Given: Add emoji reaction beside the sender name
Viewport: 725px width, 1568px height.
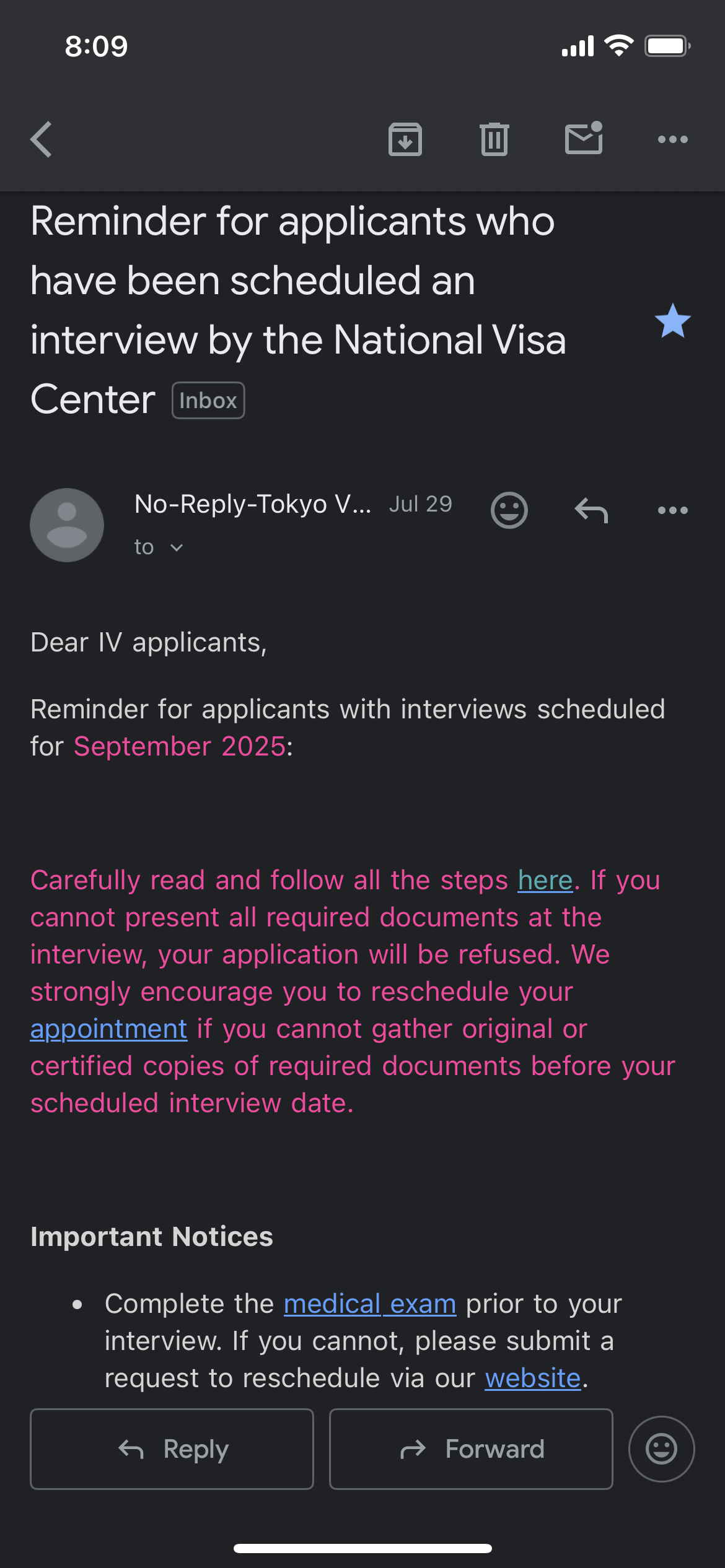Looking at the screenshot, I should 509,510.
